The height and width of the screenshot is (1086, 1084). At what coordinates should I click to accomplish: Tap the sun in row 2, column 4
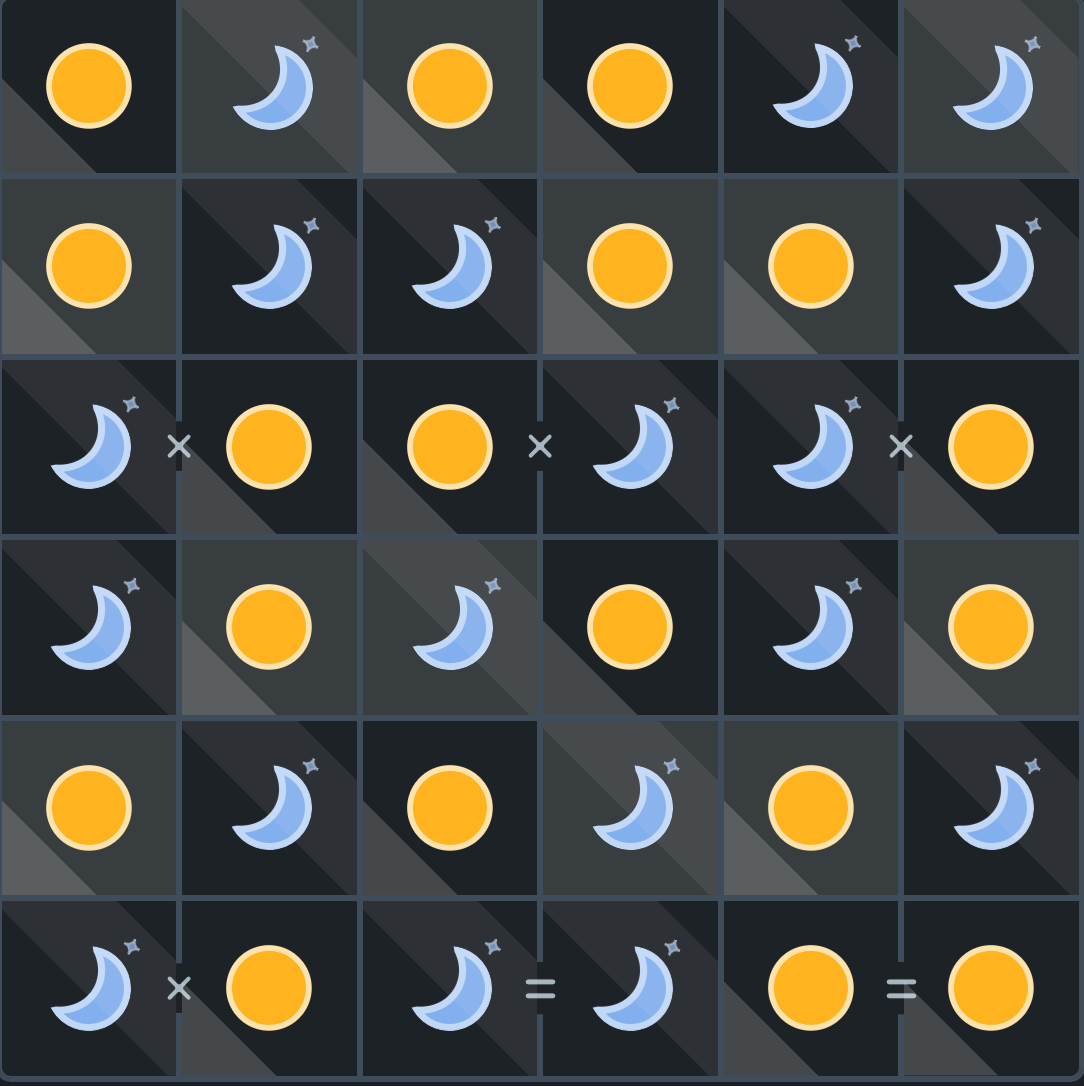coord(630,267)
